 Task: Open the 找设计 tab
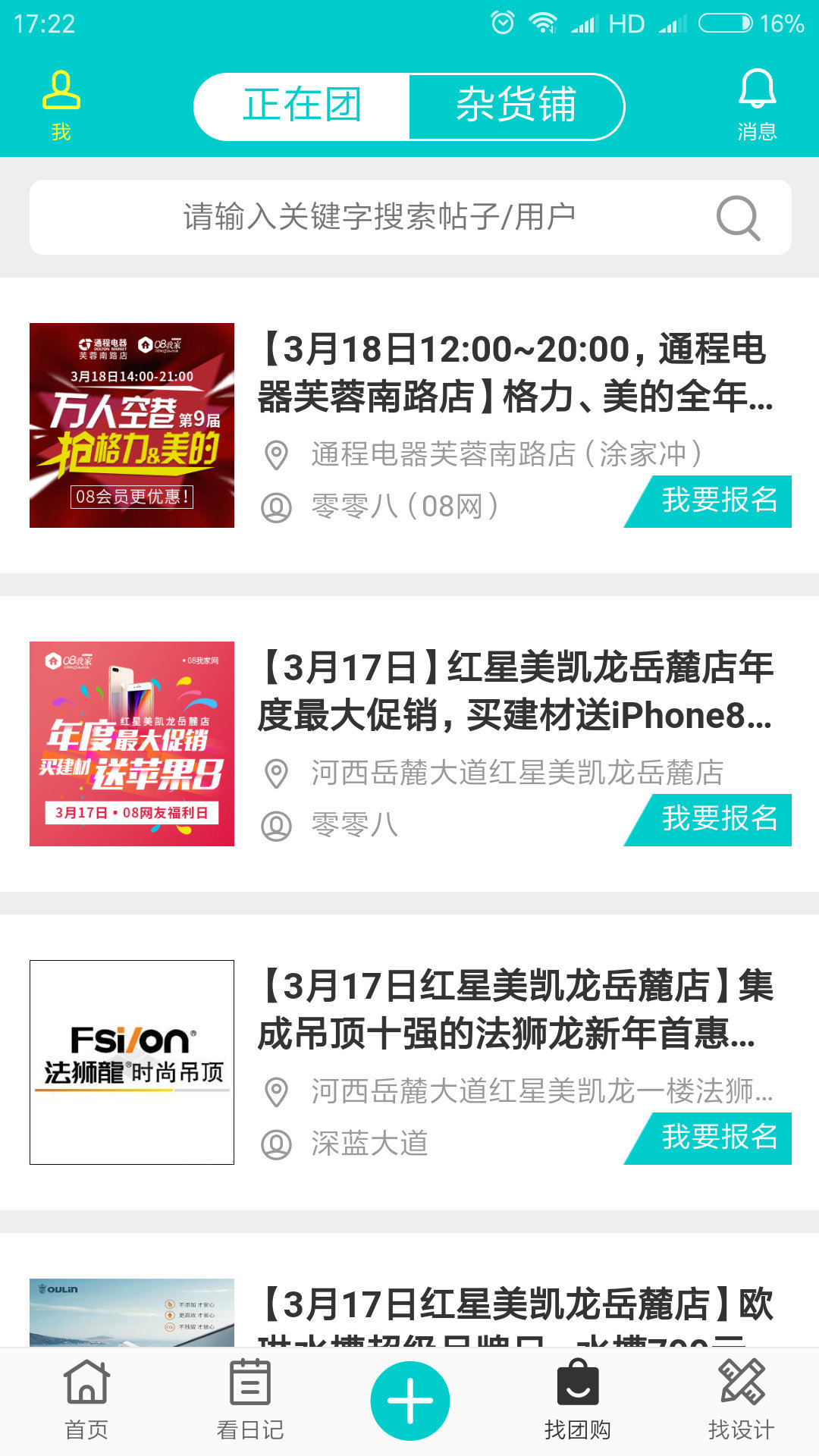tap(742, 1400)
